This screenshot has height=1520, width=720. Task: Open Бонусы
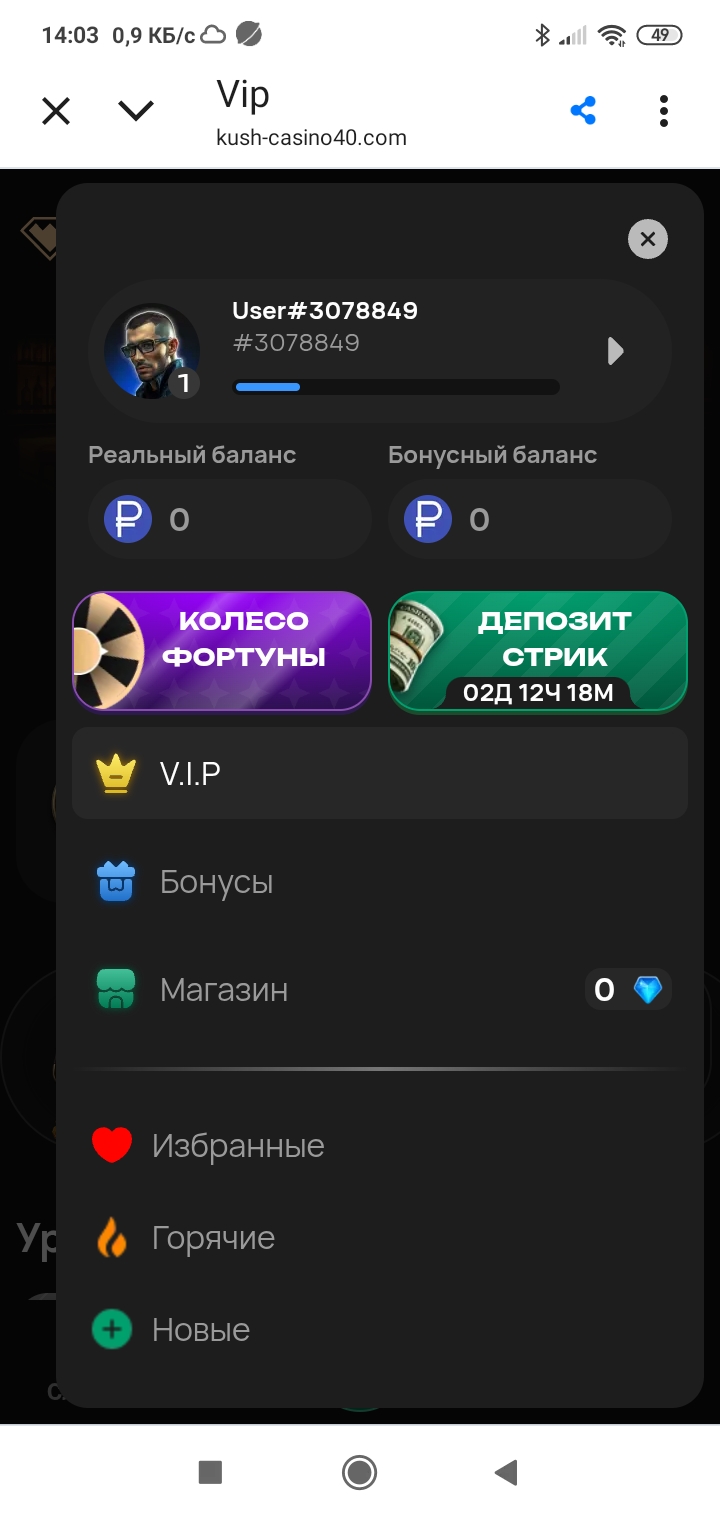click(216, 882)
